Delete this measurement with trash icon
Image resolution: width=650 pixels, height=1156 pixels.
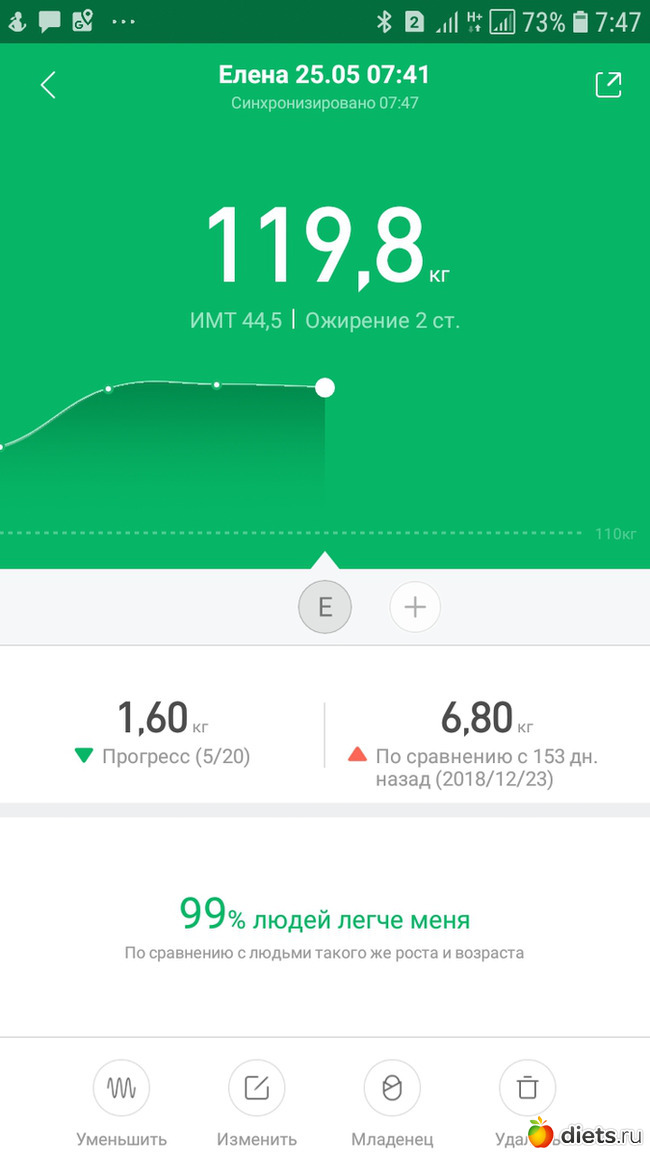(527, 1087)
